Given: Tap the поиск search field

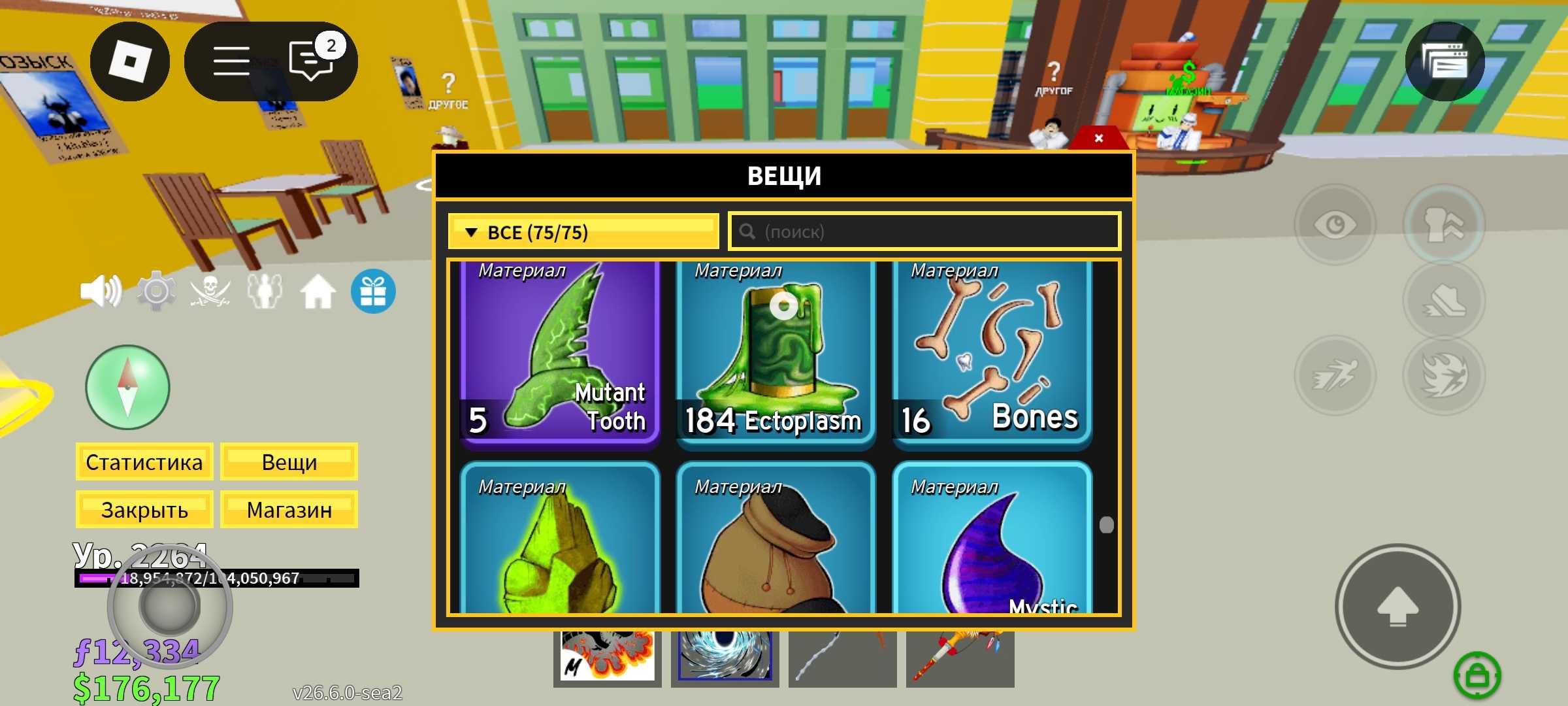Looking at the screenshot, I should pos(924,232).
